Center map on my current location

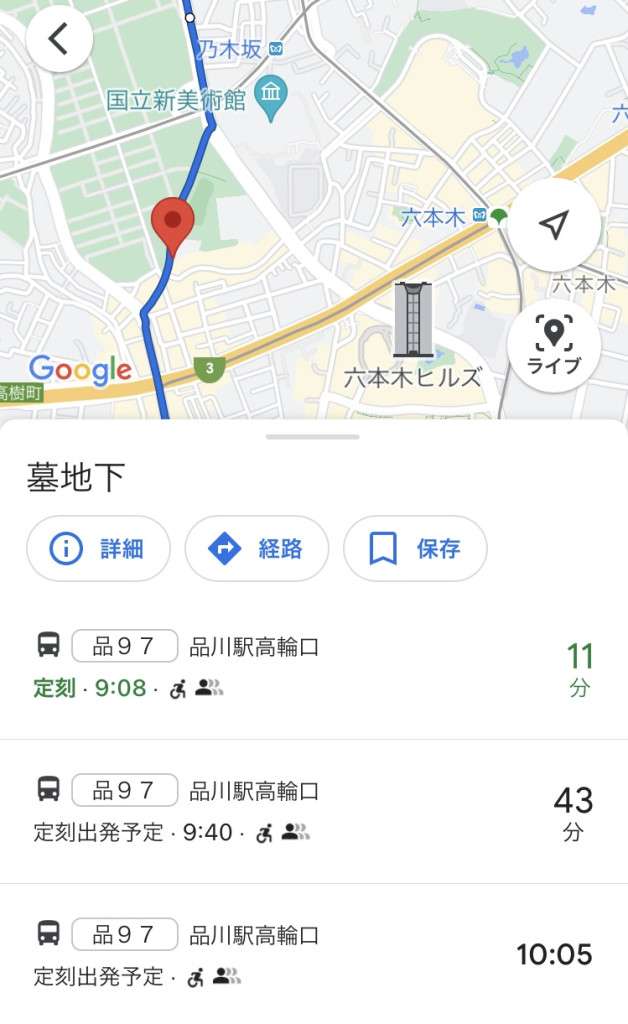554,225
